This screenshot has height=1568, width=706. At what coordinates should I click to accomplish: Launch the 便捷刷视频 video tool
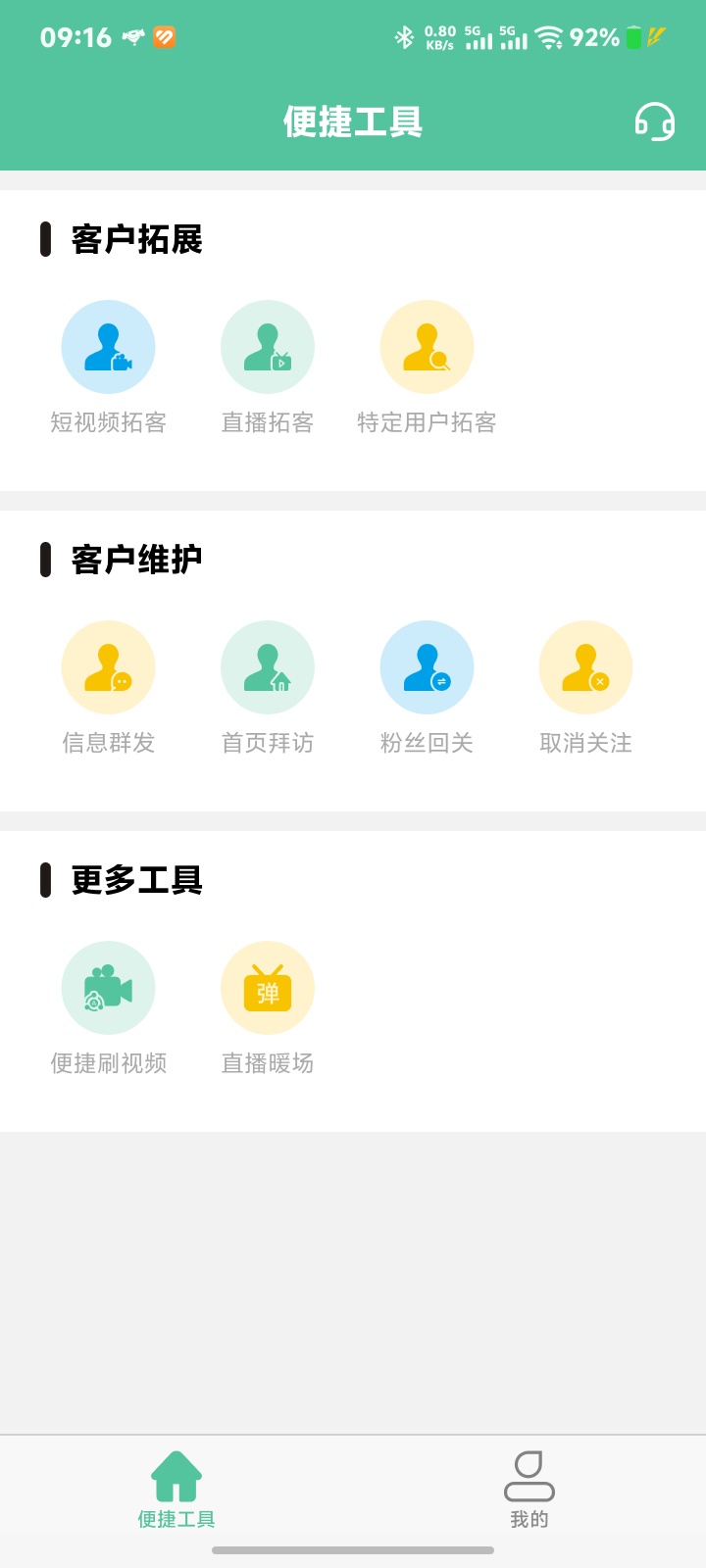(x=109, y=988)
